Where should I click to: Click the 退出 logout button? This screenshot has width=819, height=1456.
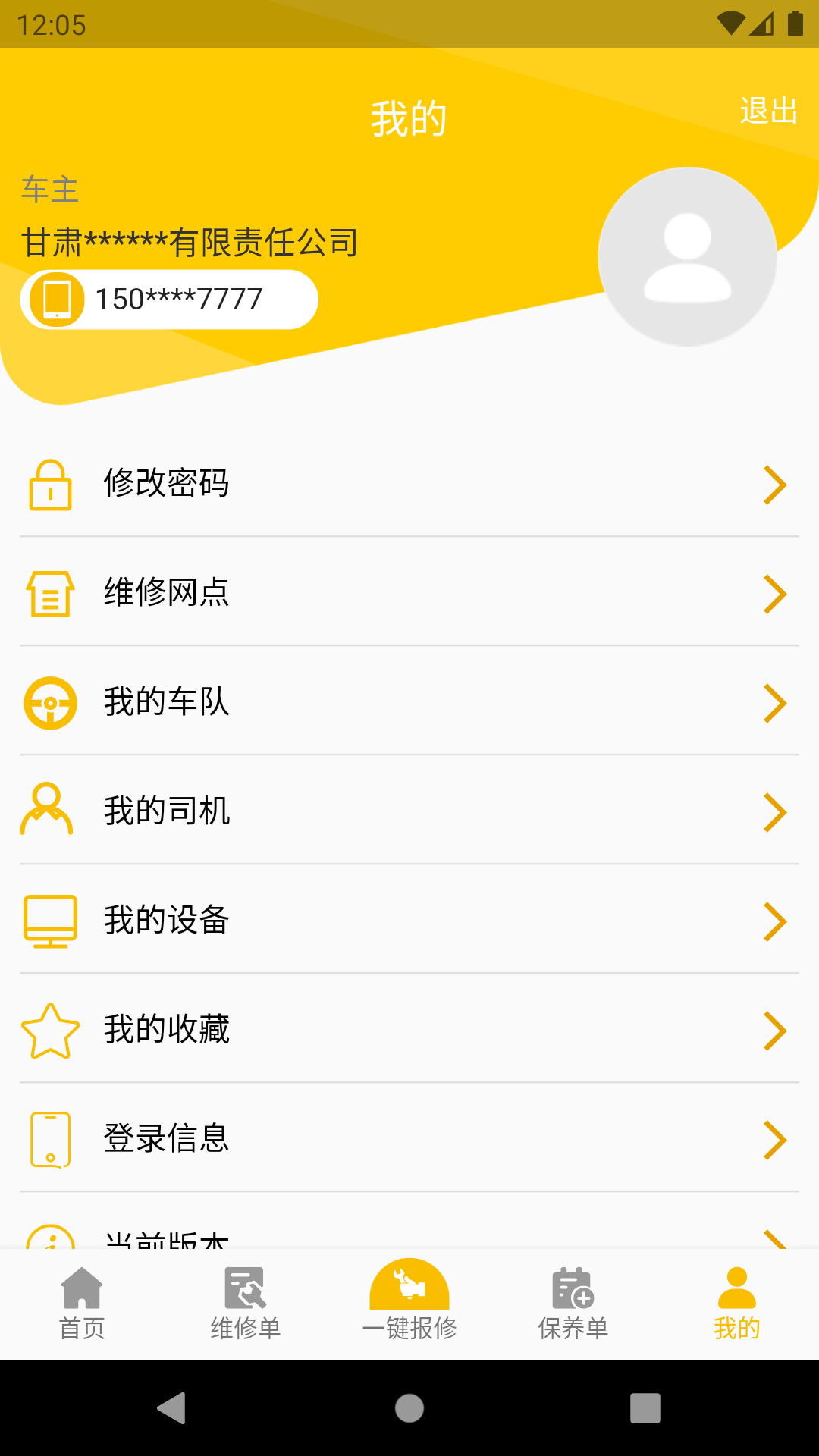click(766, 110)
